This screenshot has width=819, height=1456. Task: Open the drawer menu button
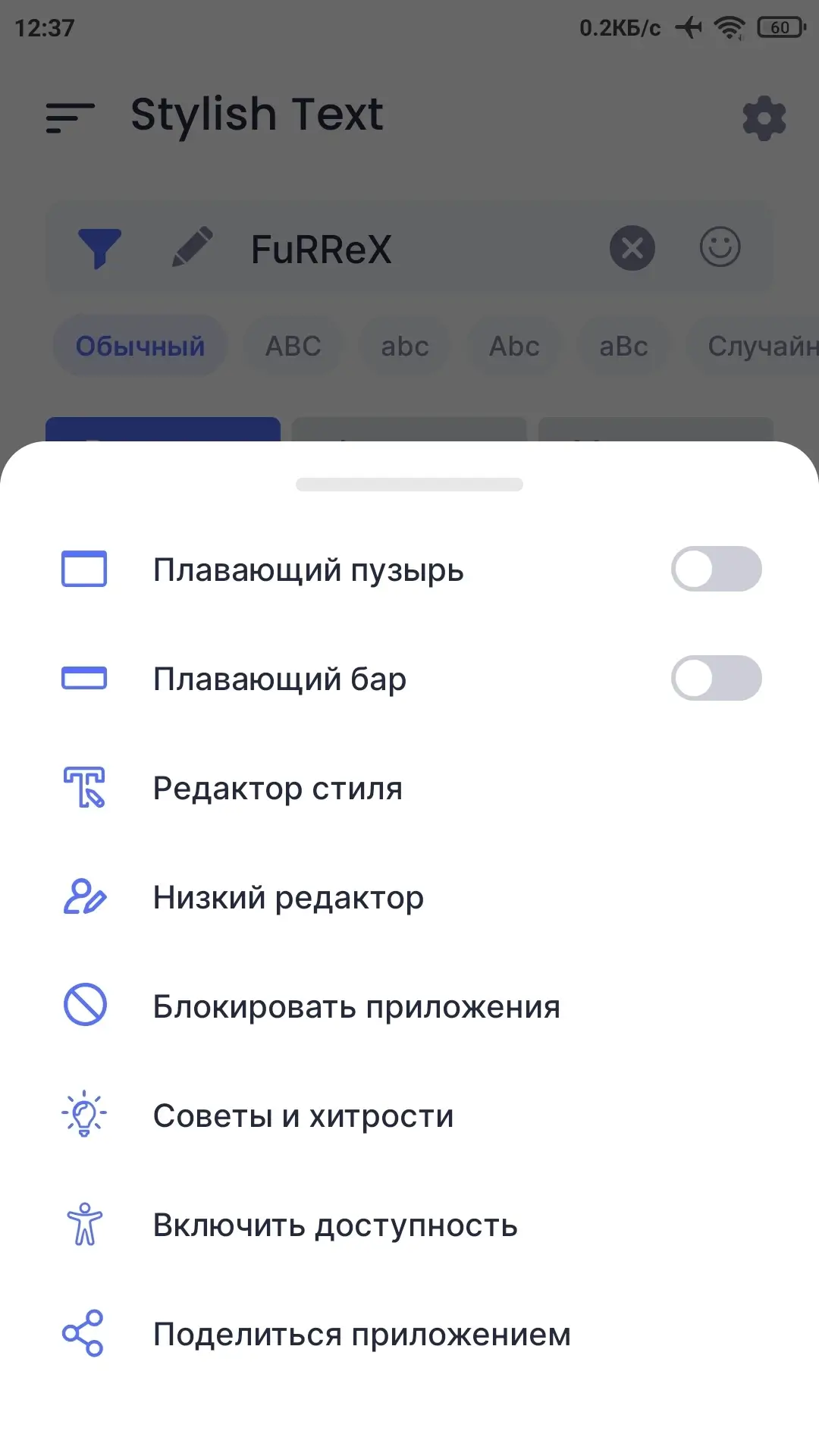coord(70,118)
